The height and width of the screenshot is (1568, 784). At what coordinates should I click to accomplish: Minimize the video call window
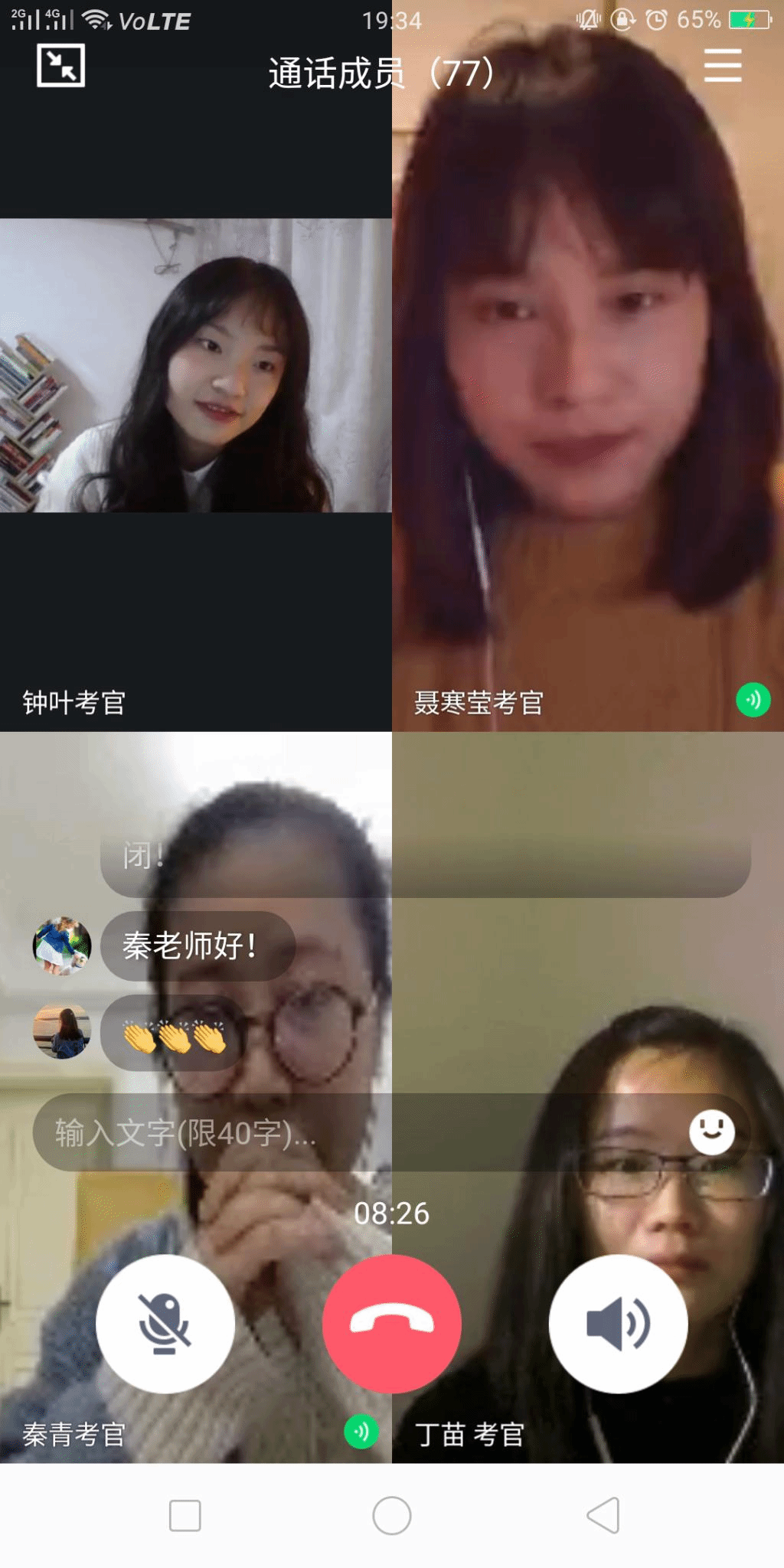[60, 66]
